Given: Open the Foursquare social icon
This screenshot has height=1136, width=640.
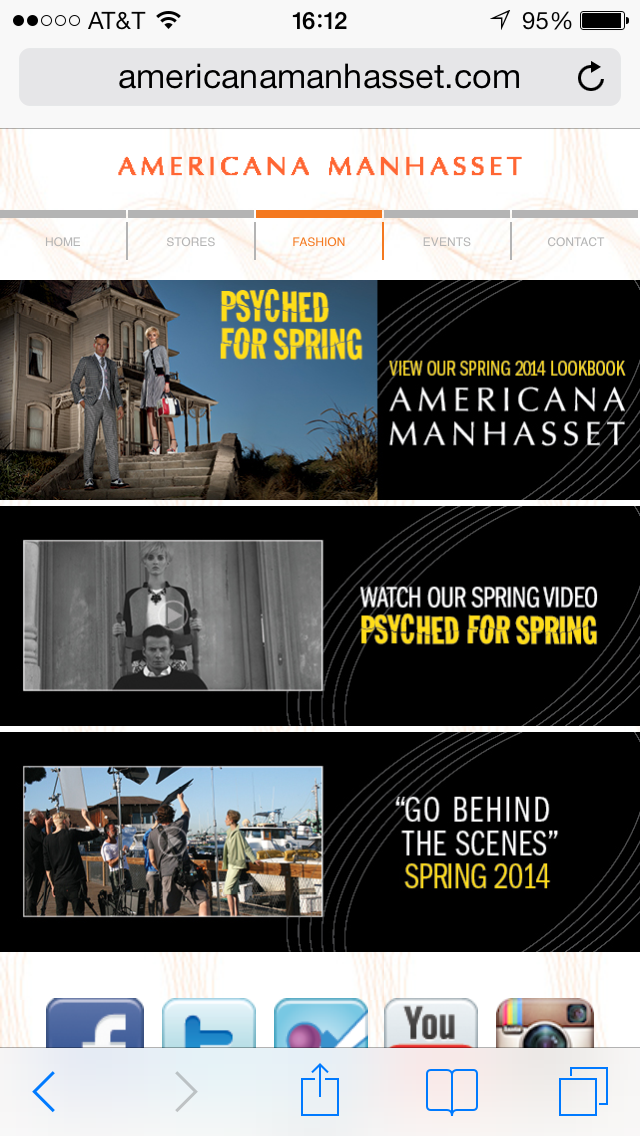Looking at the screenshot, I should (x=321, y=1022).
